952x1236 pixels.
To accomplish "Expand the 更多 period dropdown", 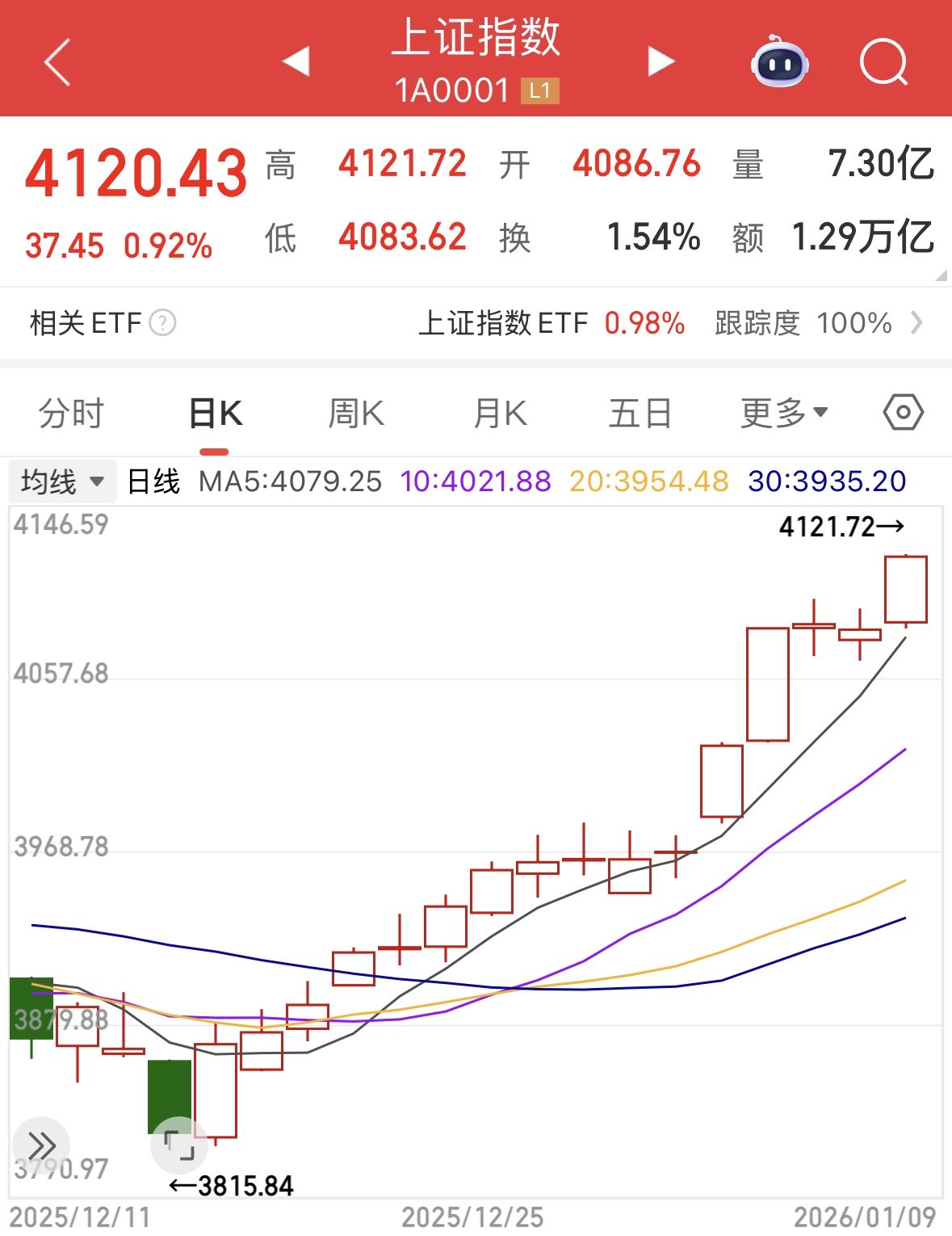I will [784, 414].
